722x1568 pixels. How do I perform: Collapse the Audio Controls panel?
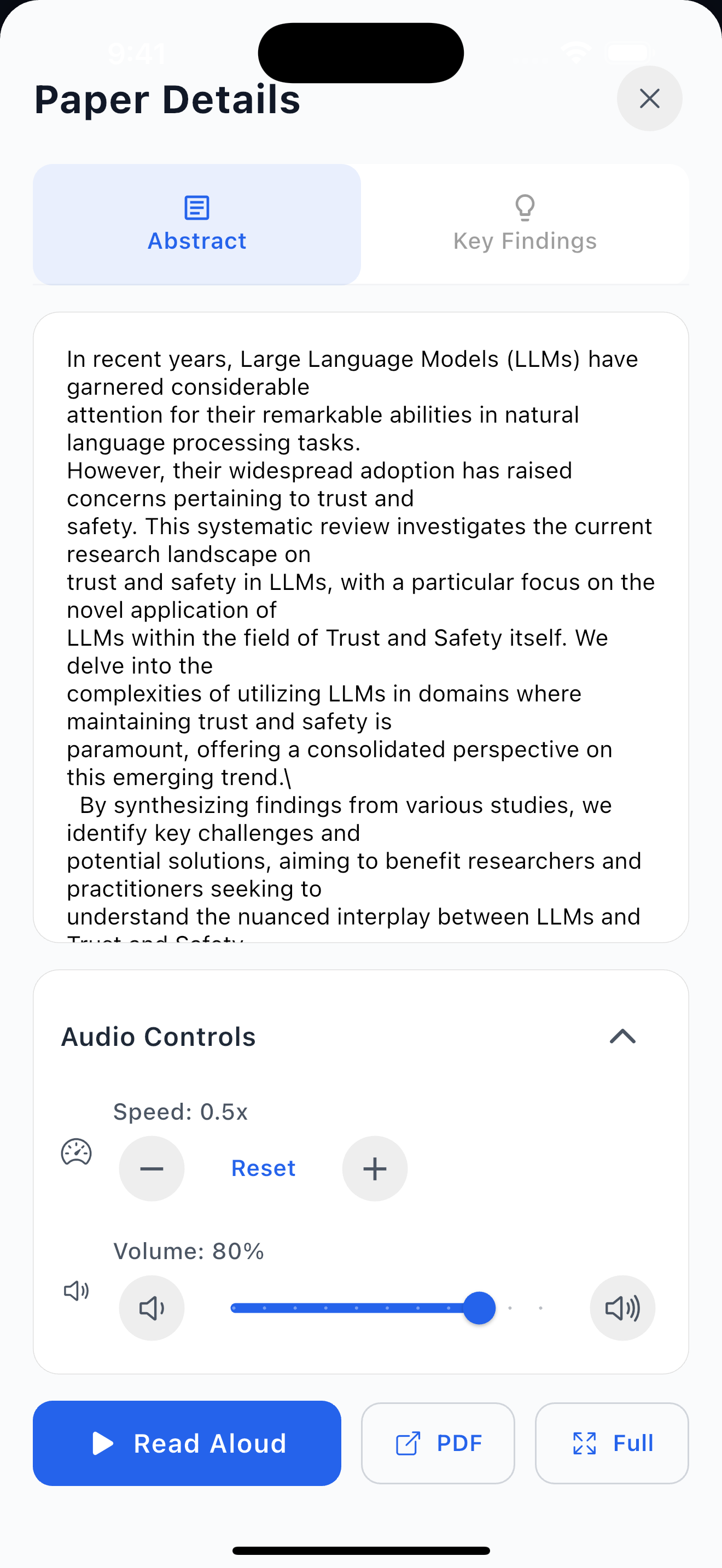click(x=623, y=1036)
